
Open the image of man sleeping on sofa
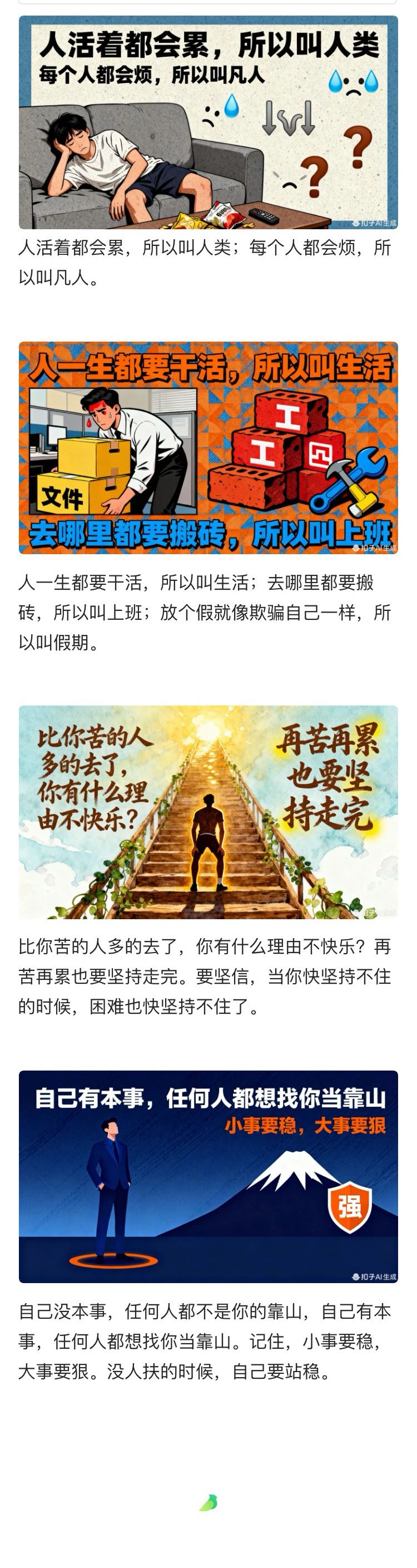(x=208, y=122)
